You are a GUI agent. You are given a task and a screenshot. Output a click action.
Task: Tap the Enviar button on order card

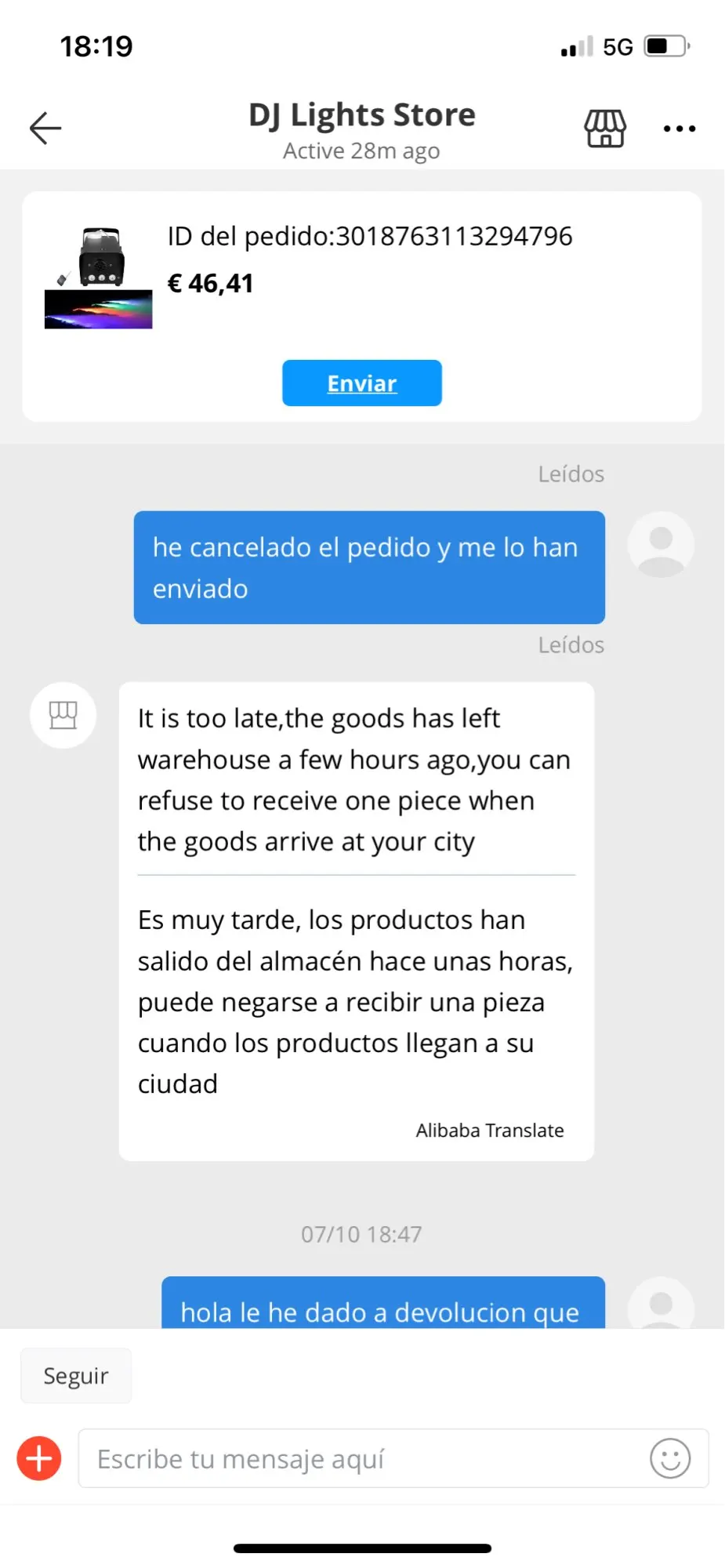[x=361, y=383]
